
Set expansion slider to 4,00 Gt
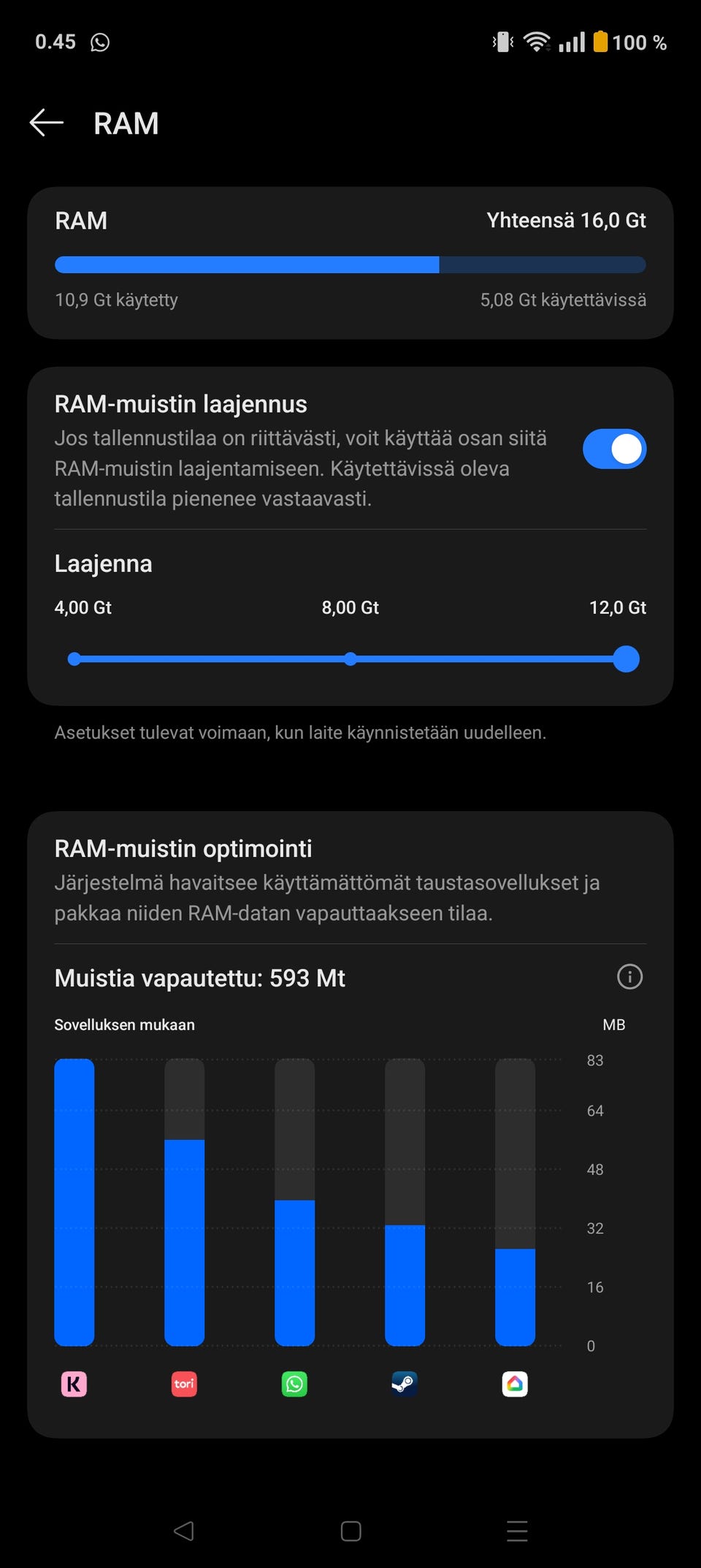pos(74,659)
